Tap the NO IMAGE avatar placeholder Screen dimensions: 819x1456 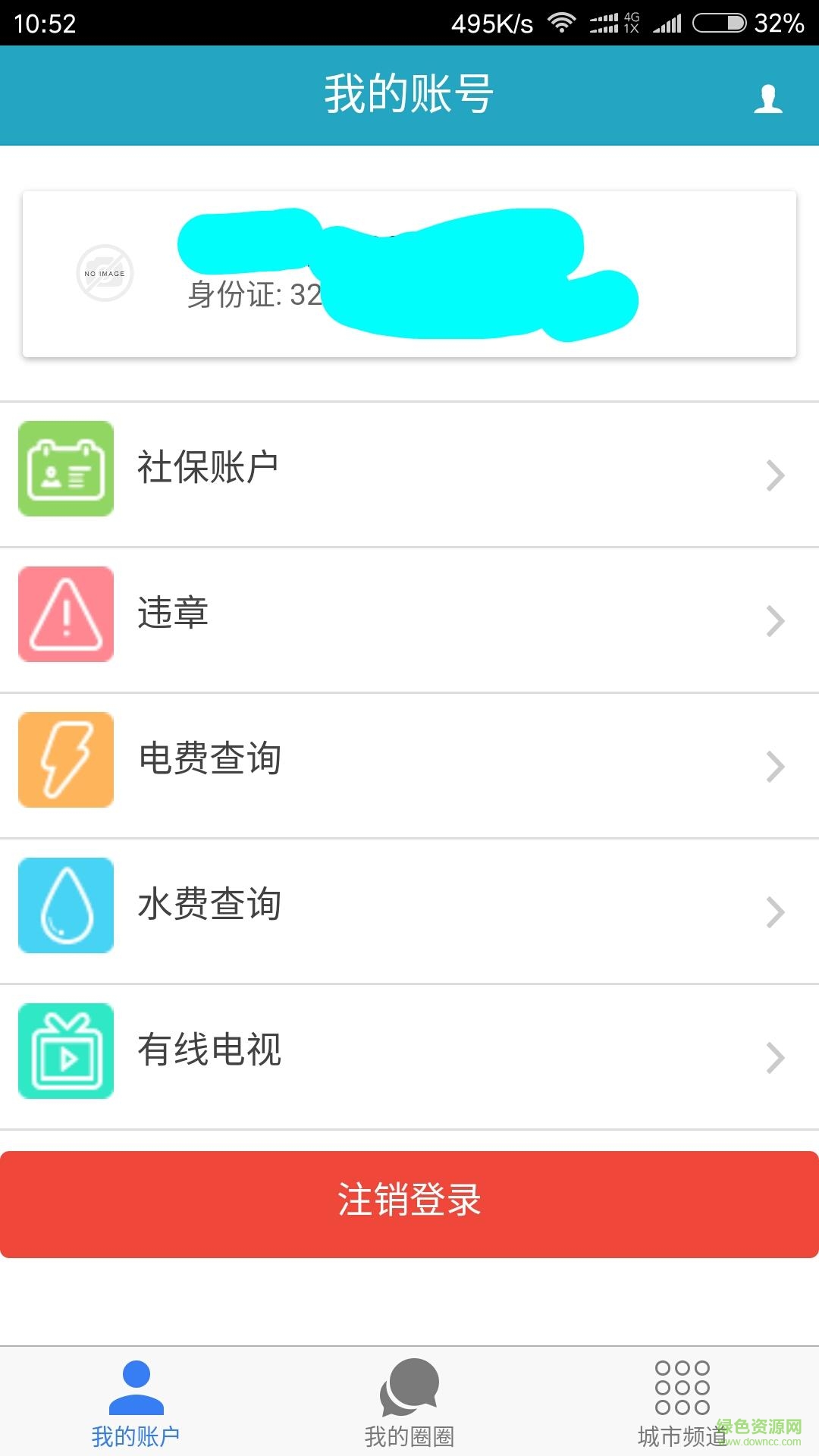click(105, 273)
